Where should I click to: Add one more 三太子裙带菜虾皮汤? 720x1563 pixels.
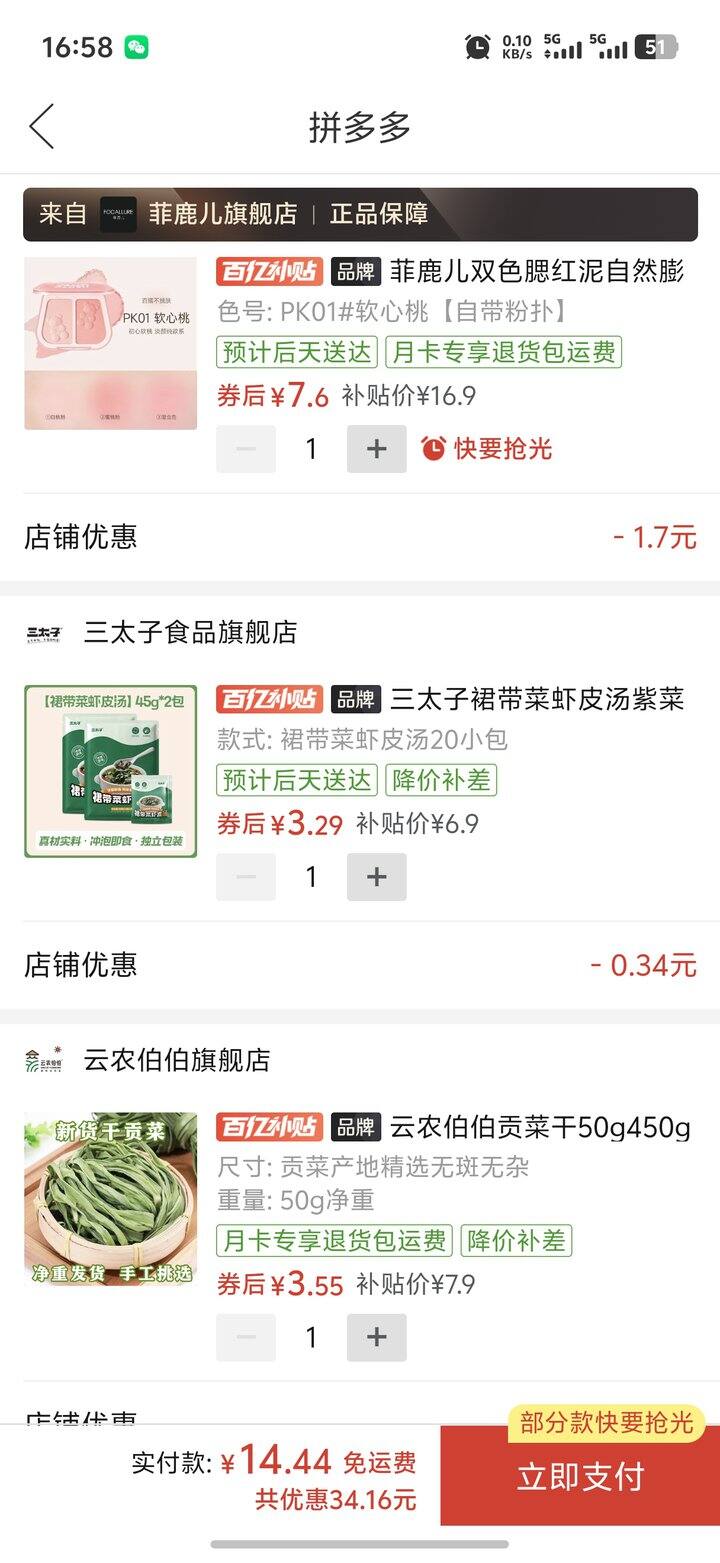click(376, 877)
